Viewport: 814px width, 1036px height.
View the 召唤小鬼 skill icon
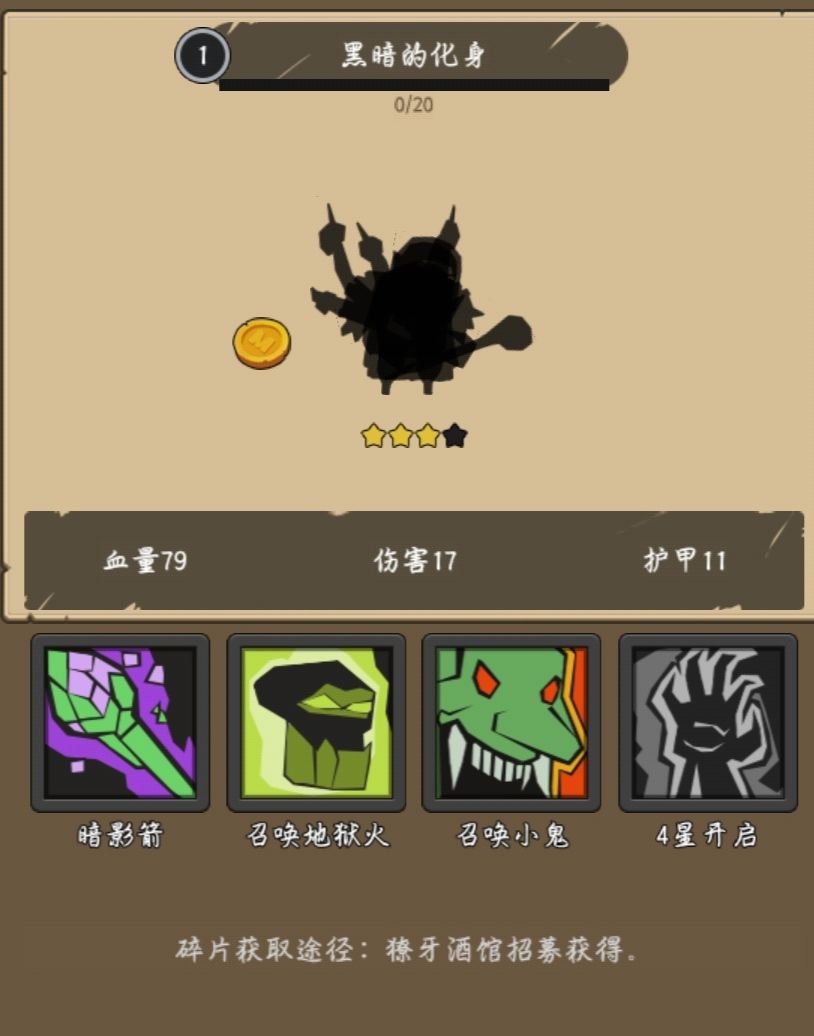click(x=512, y=725)
